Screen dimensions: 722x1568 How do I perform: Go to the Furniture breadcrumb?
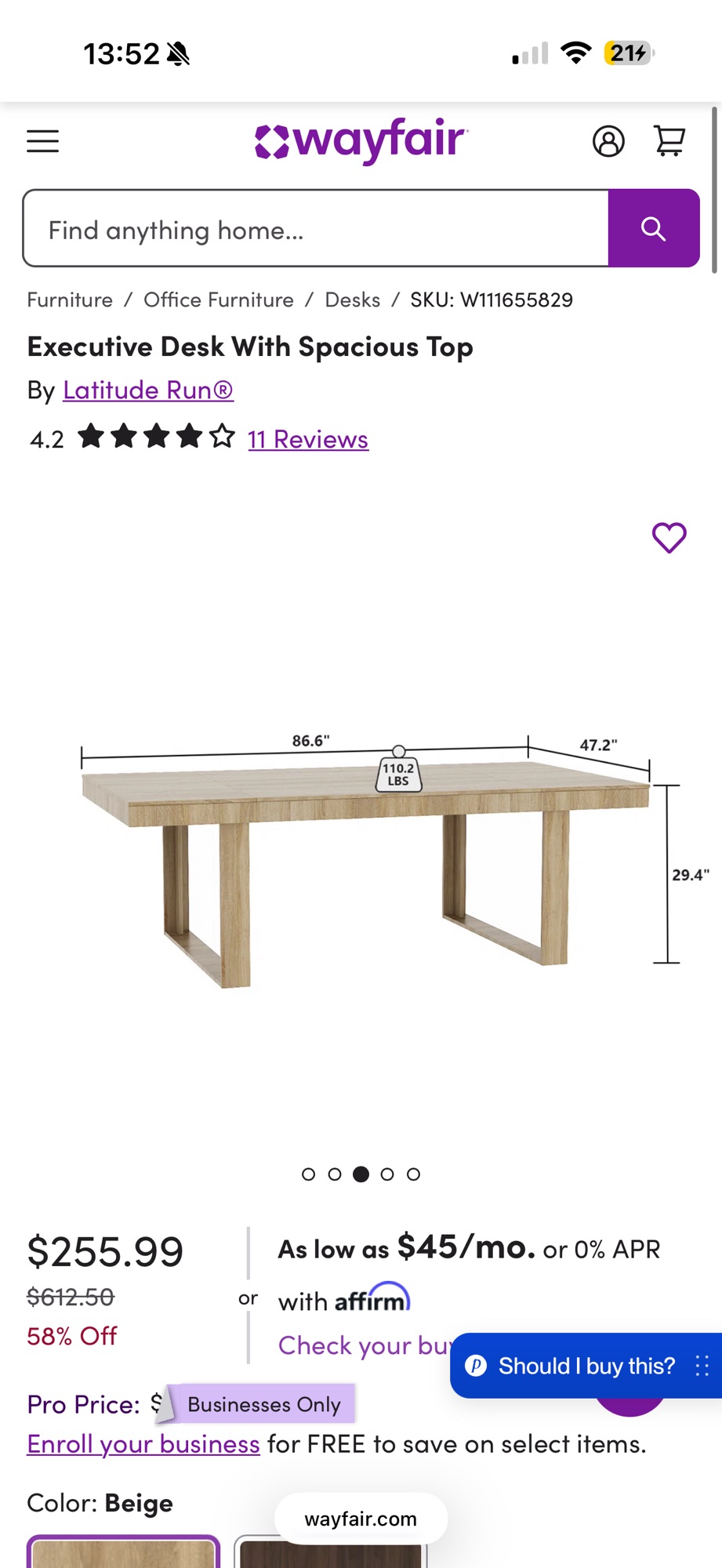70,299
